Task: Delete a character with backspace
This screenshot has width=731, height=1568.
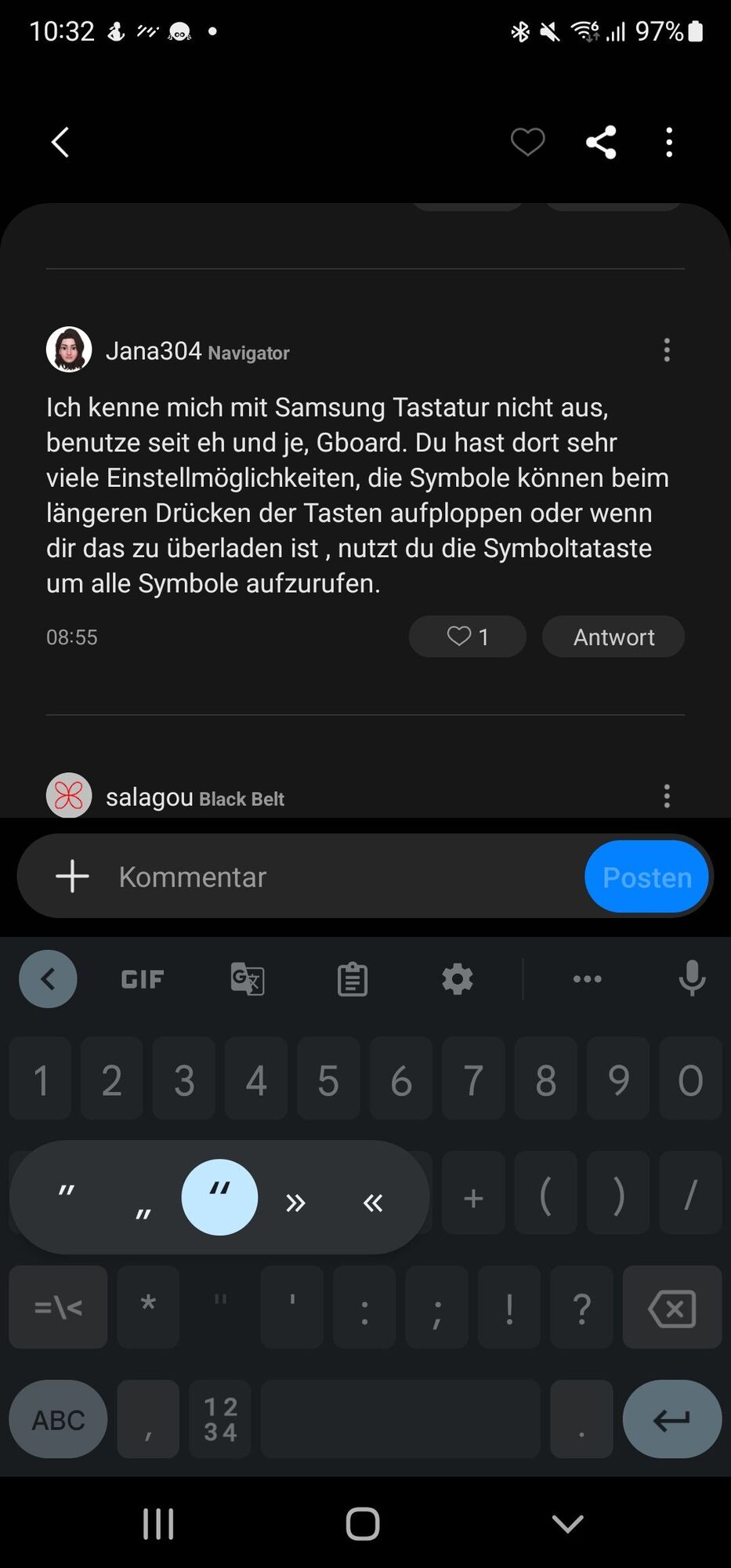Action: coord(671,1308)
